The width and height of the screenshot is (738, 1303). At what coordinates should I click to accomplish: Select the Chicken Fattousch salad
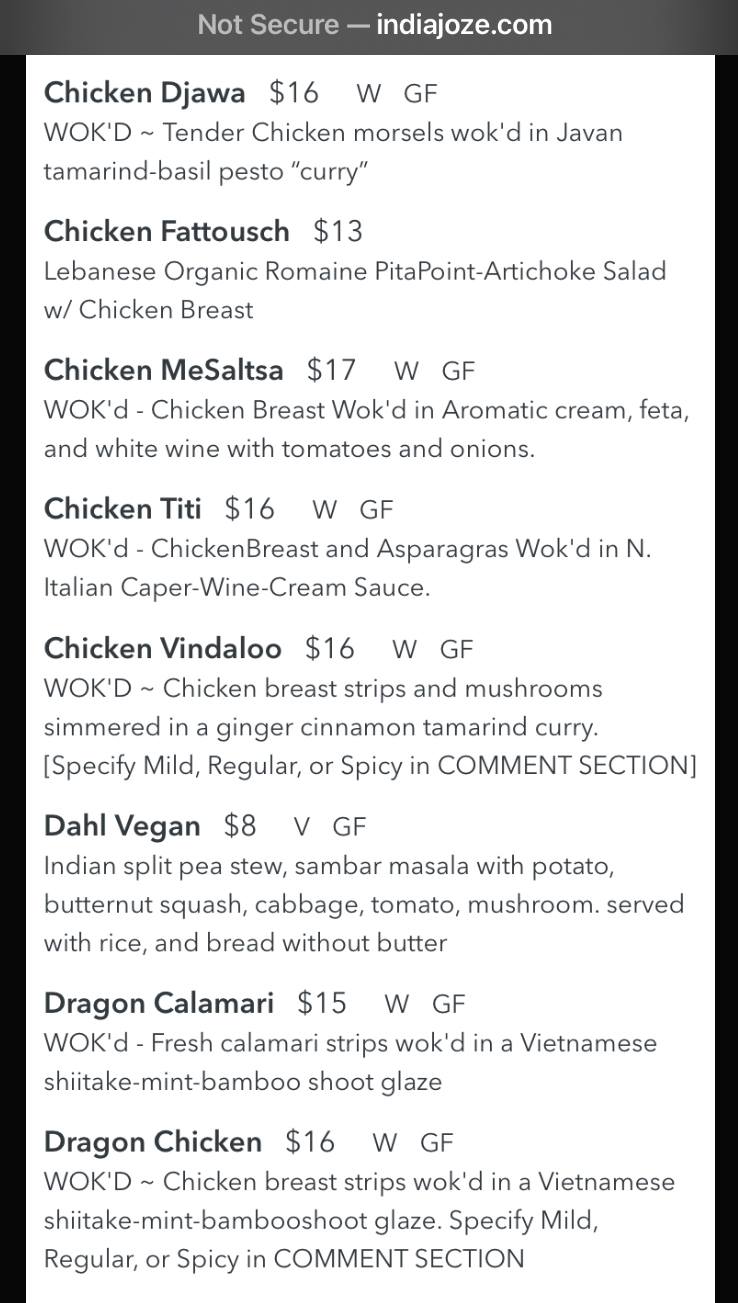click(166, 231)
